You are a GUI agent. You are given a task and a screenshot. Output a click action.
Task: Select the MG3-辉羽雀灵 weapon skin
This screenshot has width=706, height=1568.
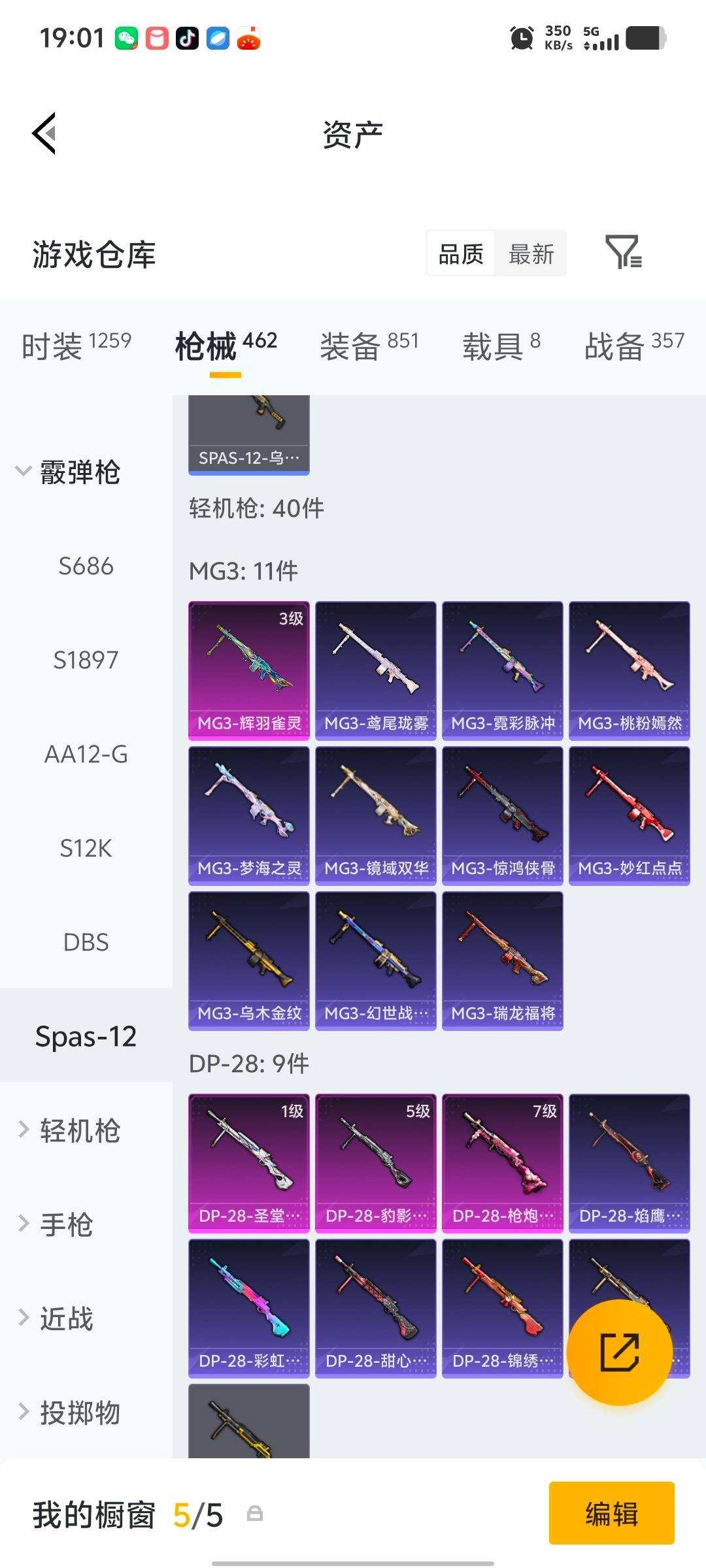tap(248, 670)
